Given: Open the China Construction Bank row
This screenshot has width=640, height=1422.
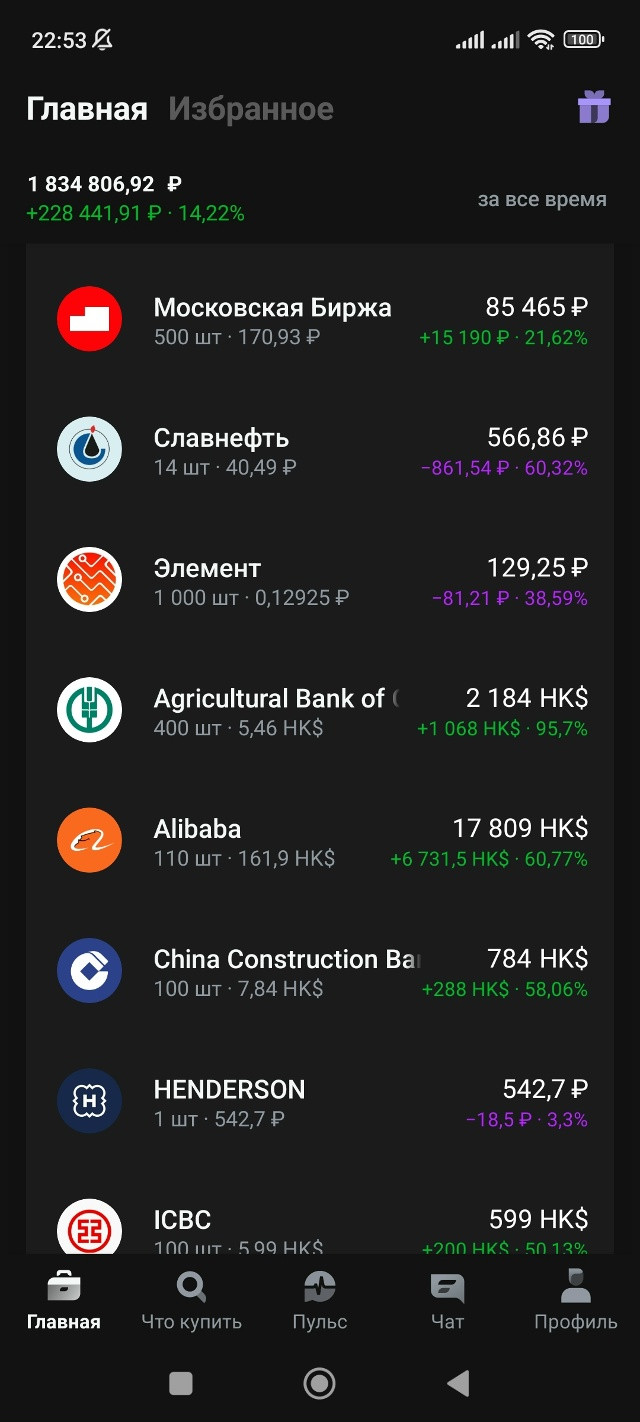Looking at the screenshot, I should (320, 972).
